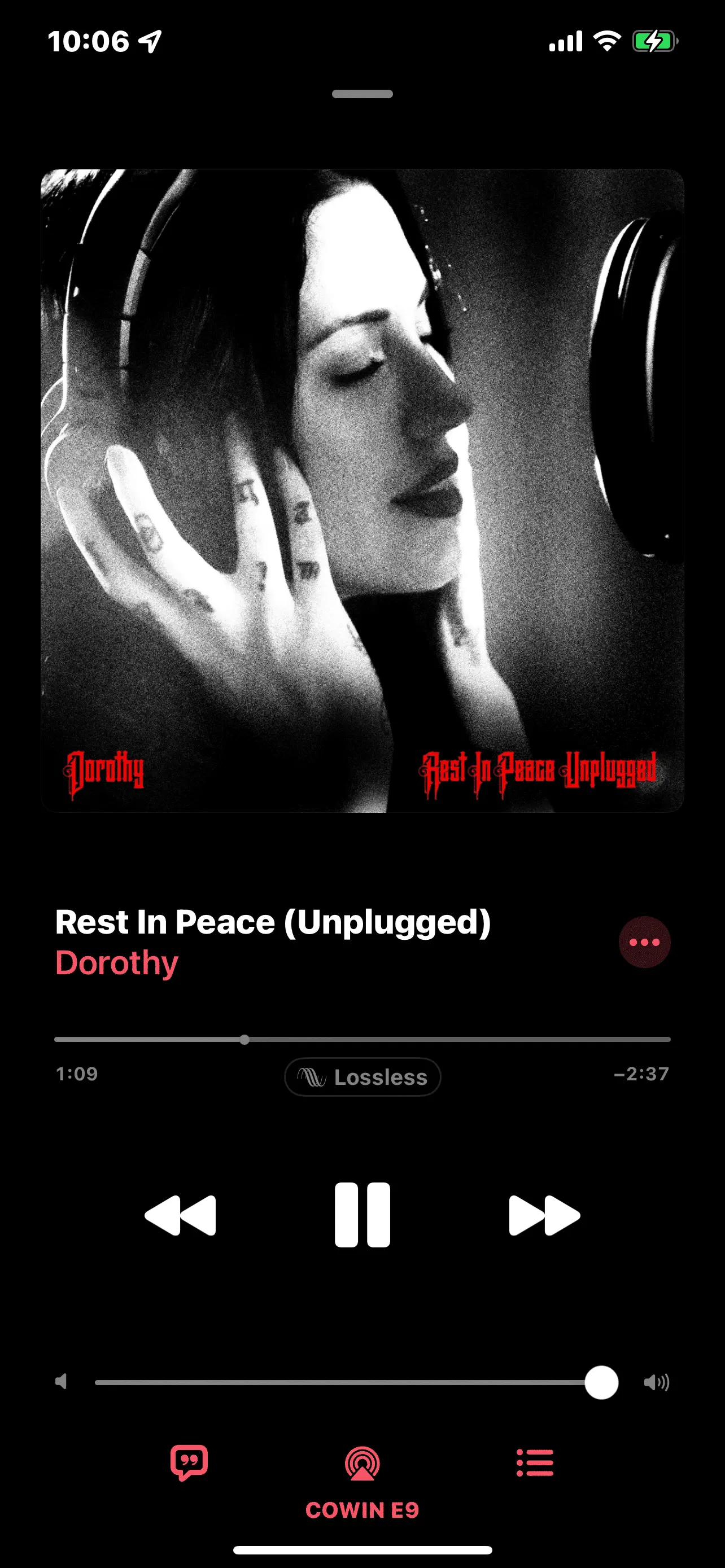Tap the playback progress bar
Screen dimensions: 725x1568
click(x=362, y=1040)
